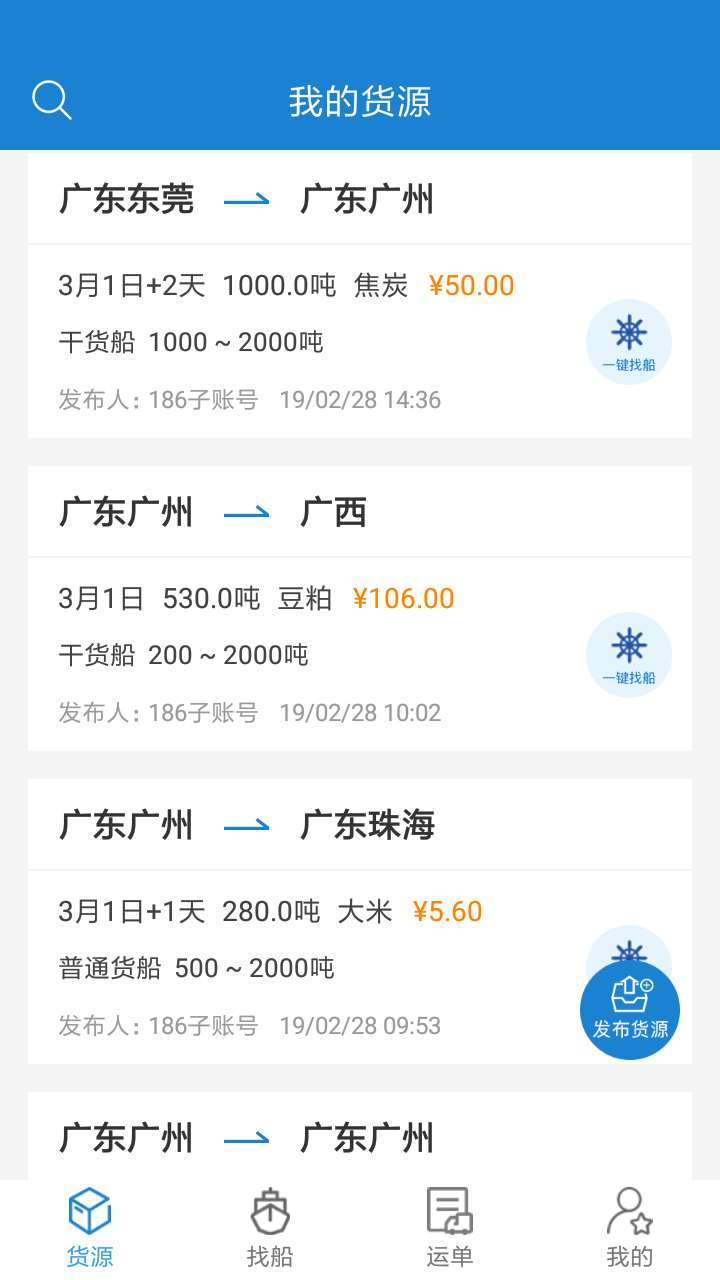Tap the 我的 profile star icon
720x1280 pixels.
click(630, 1210)
